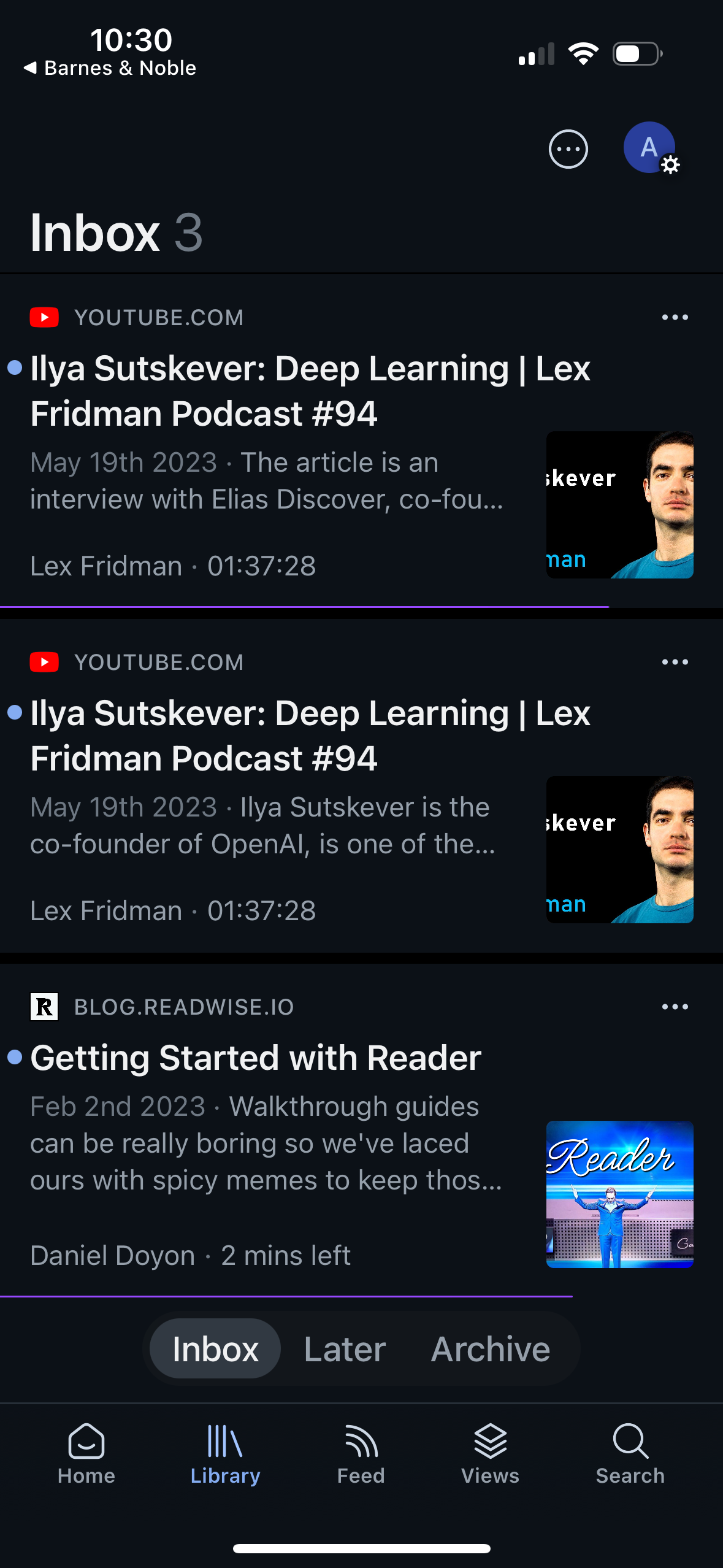Open options menu for first Ilya Sutskever video
The image size is (723, 1568).
point(674,317)
